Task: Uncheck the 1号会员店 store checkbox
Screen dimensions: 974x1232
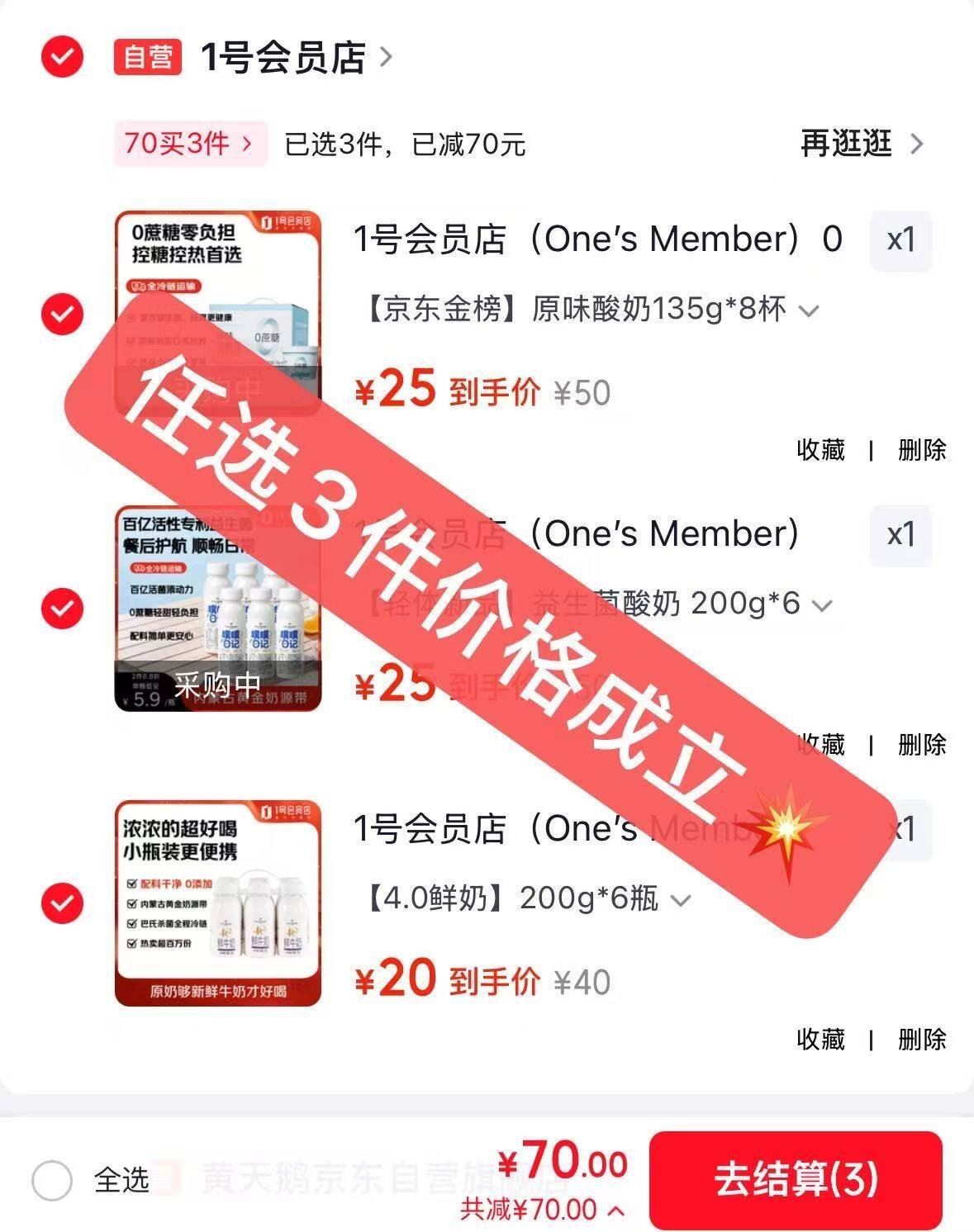Action: tap(62, 57)
